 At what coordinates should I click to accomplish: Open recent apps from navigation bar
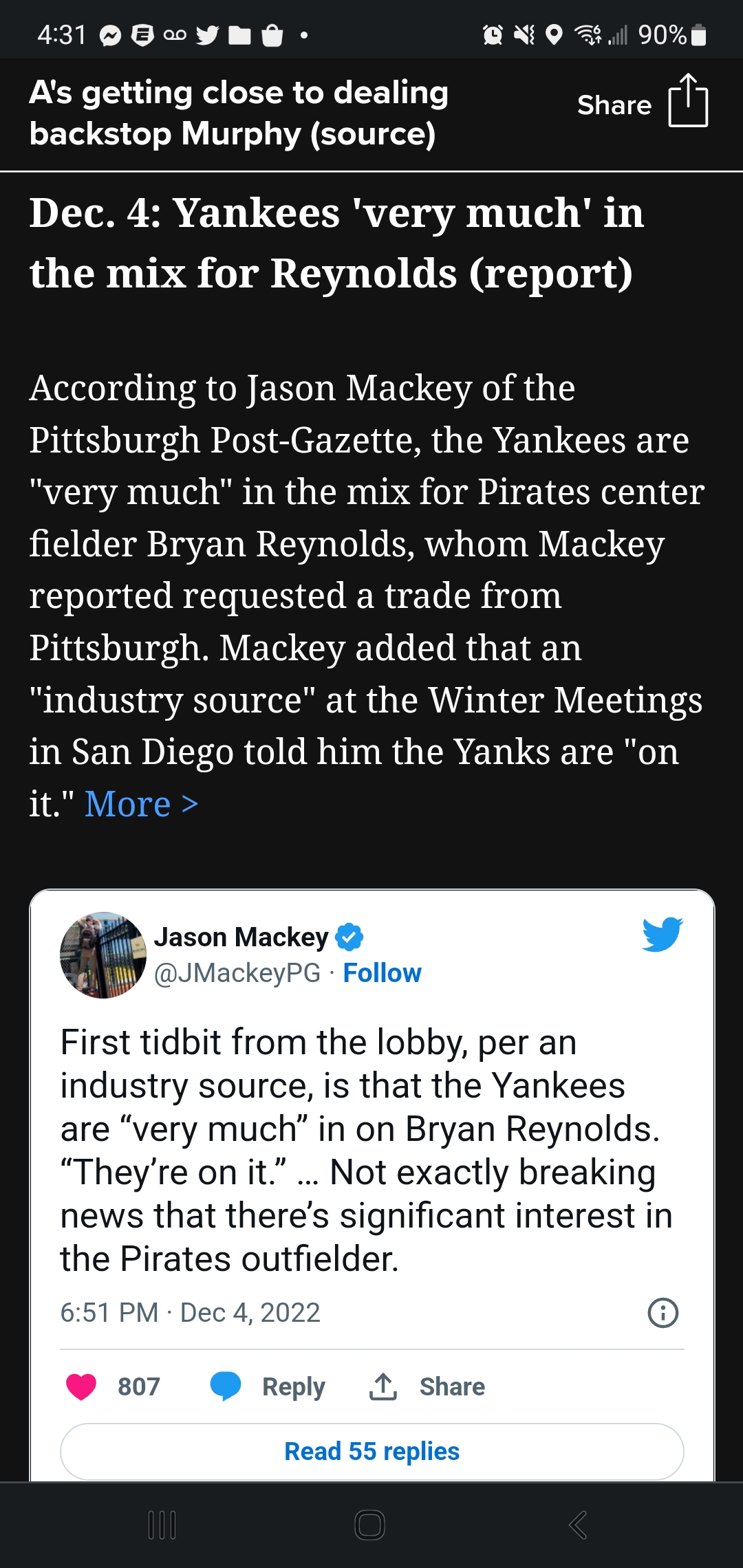tap(162, 1525)
